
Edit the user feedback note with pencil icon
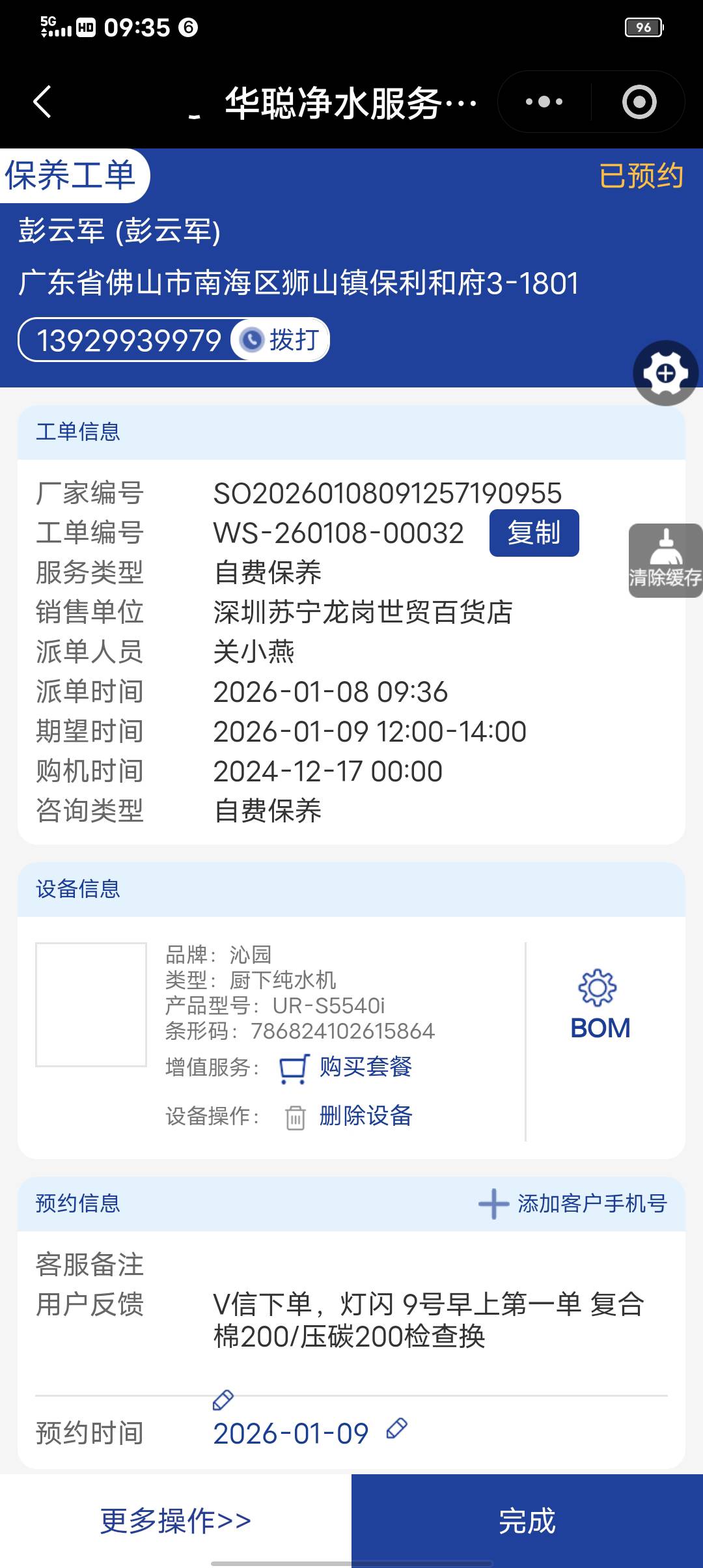(x=223, y=1400)
